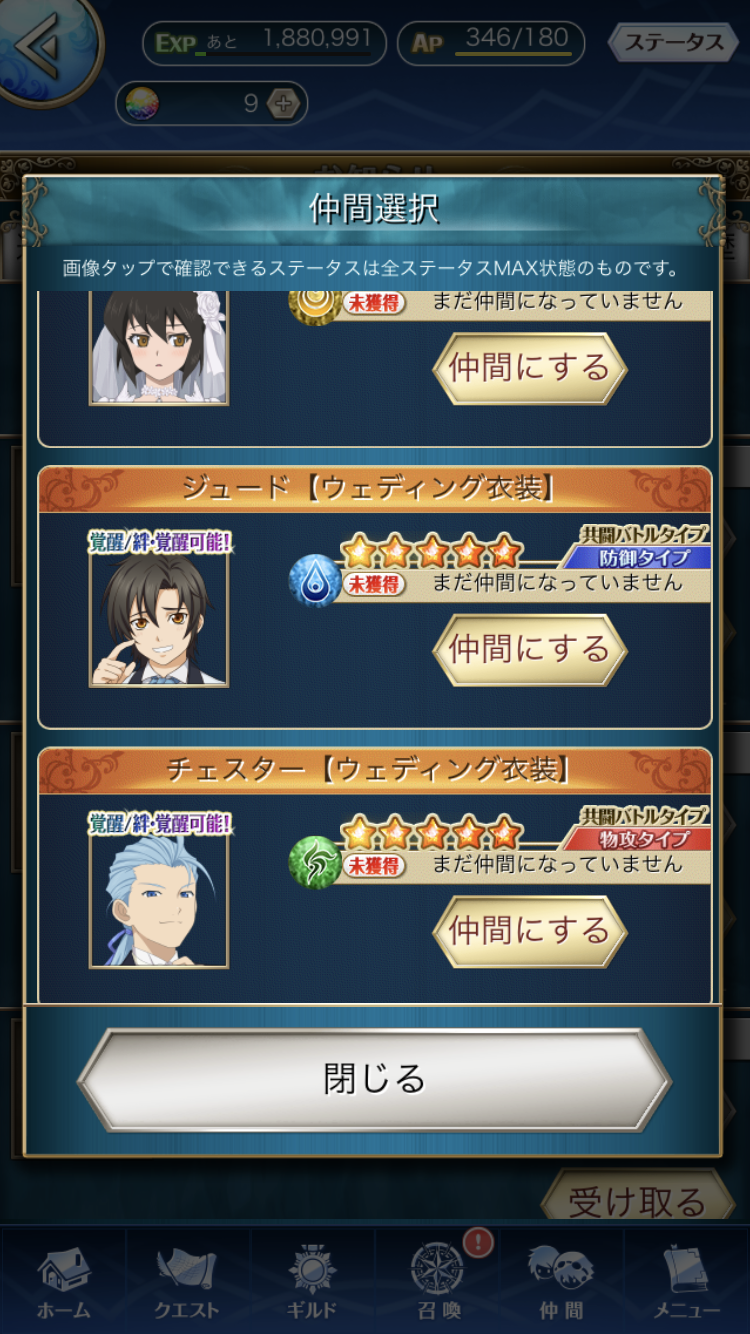
Task: Switch to the クエスト tab
Action: click(x=187, y=1282)
